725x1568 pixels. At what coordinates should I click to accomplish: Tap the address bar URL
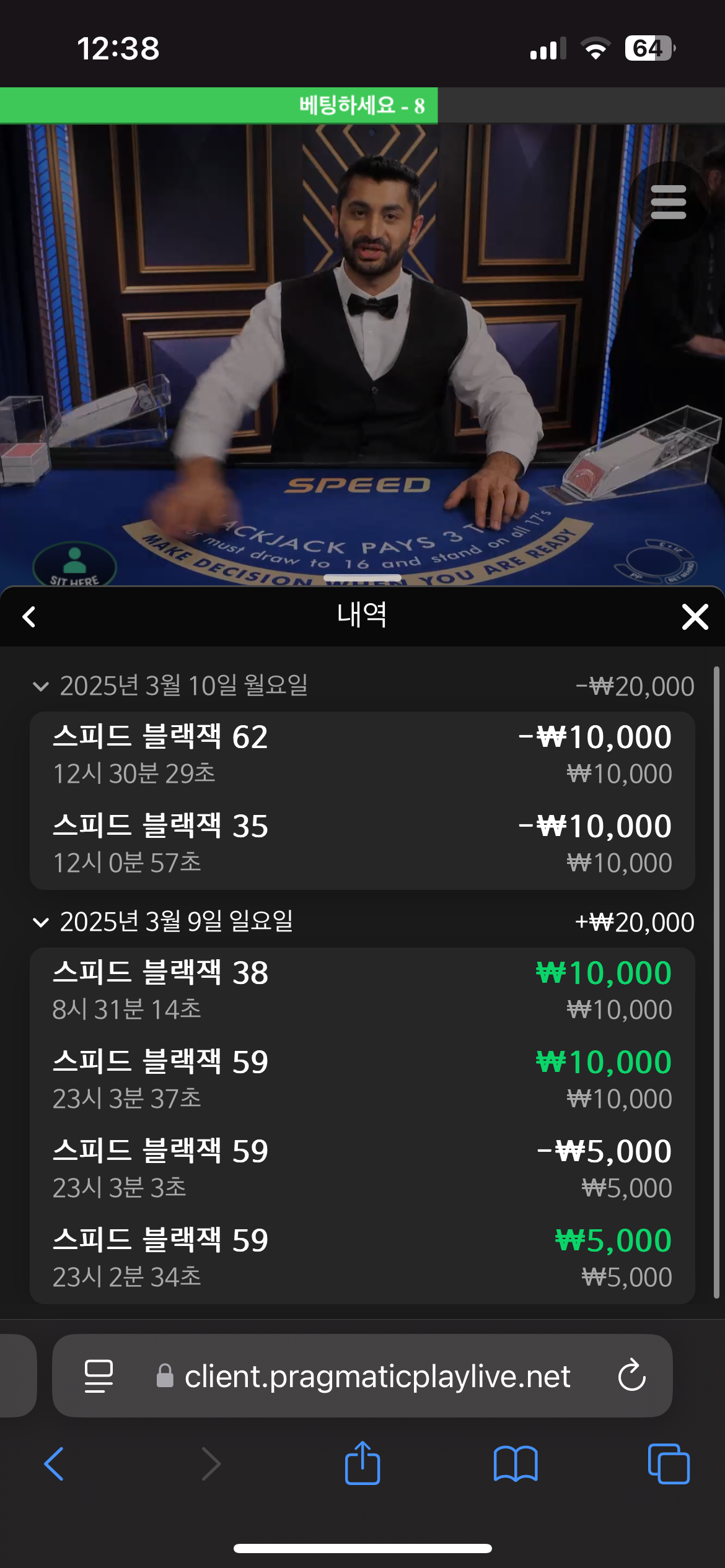pyautogui.click(x=377, y=1376)
